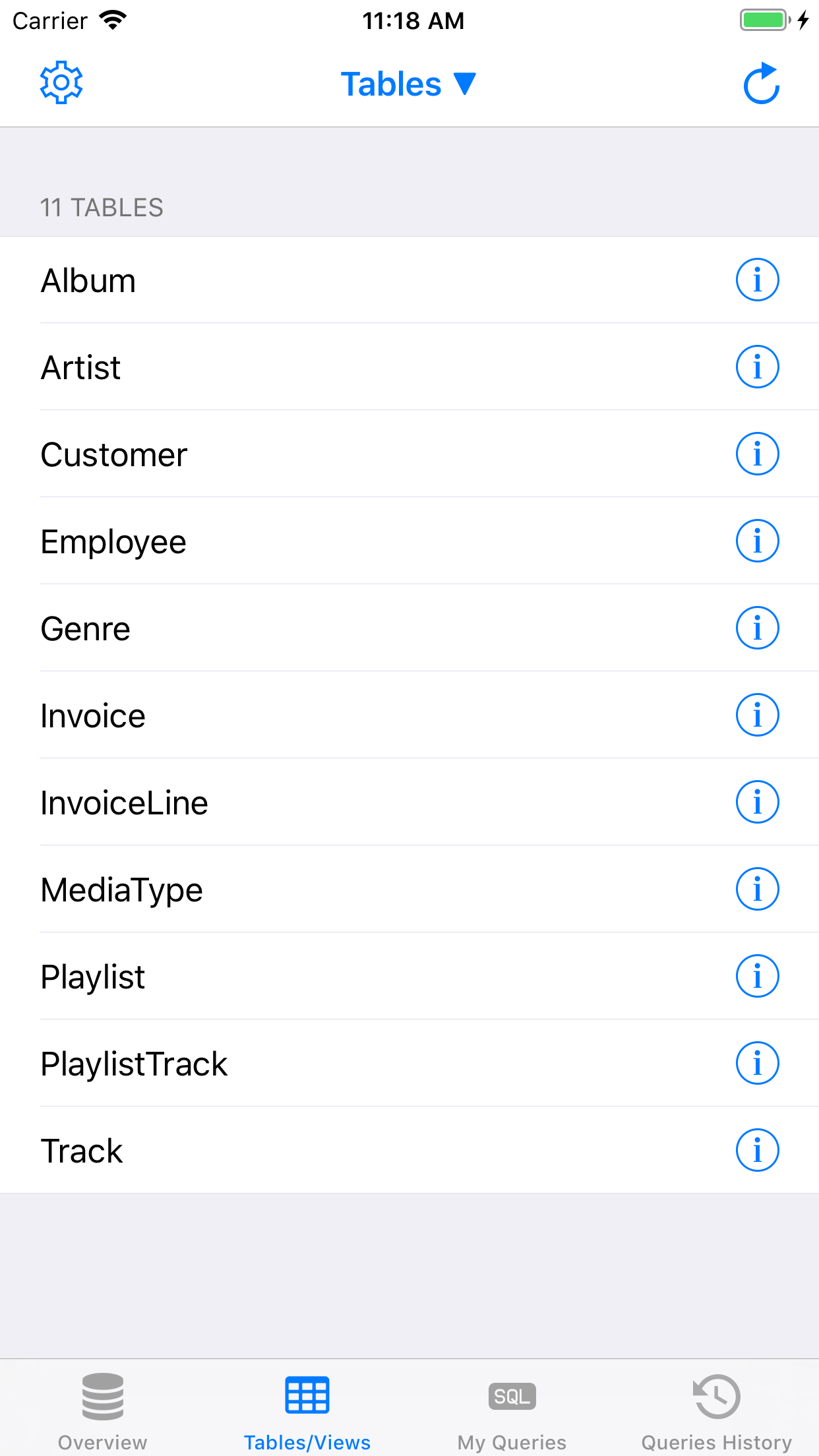Open the Customer table row

tap(264, 454)
